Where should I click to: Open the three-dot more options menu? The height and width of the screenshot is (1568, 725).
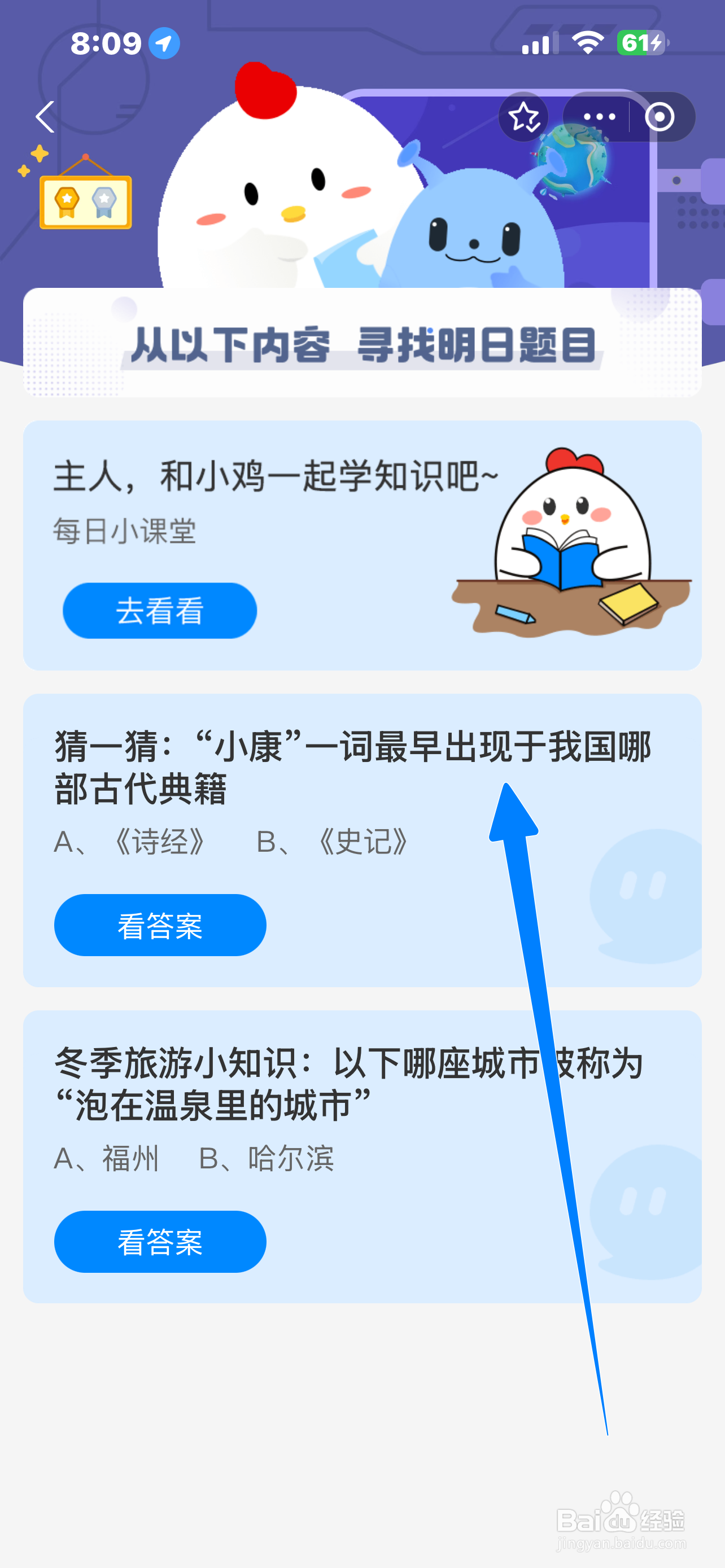coord(600,117)
